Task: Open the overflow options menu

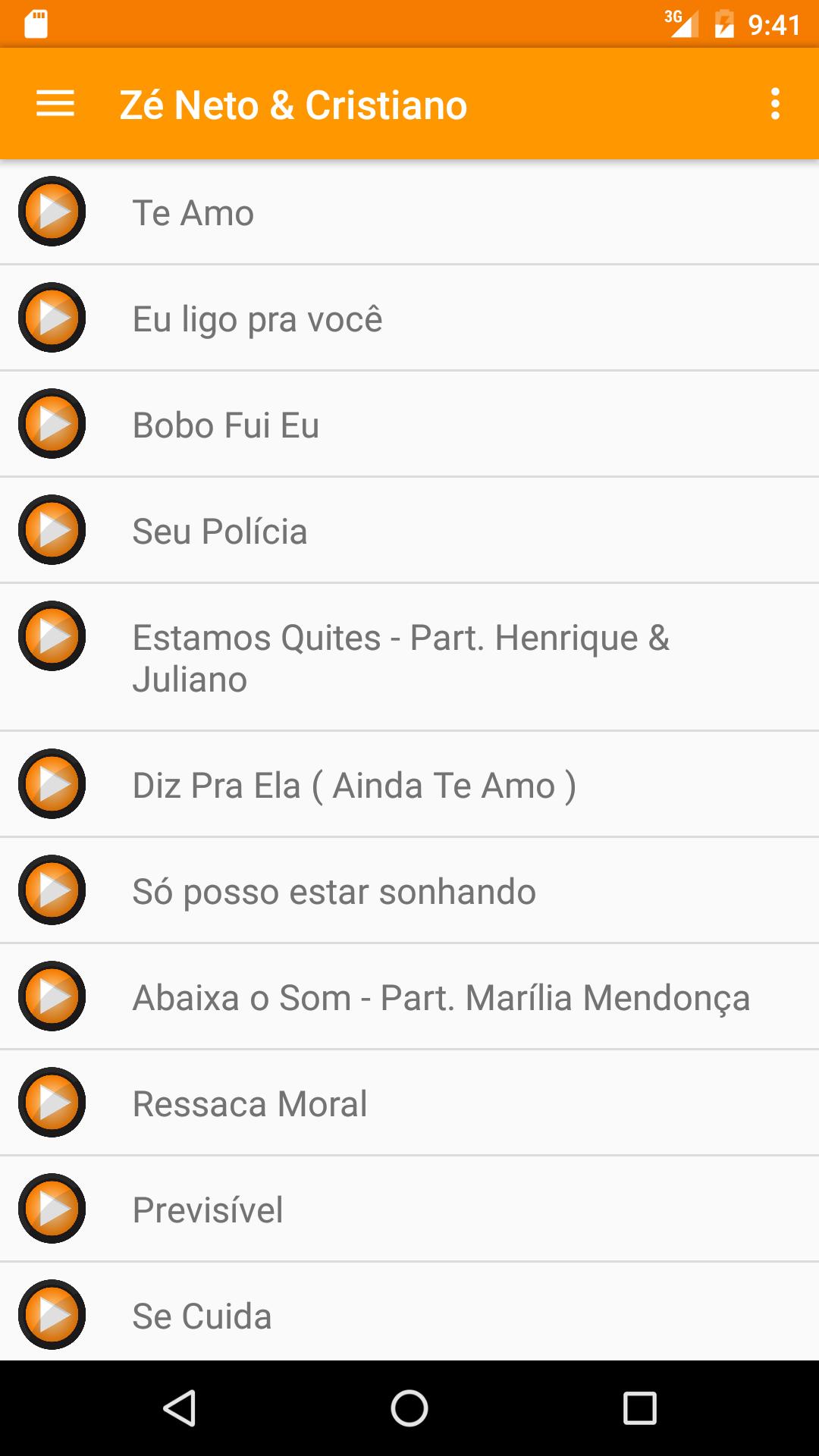Action: (x=775, y=104)
